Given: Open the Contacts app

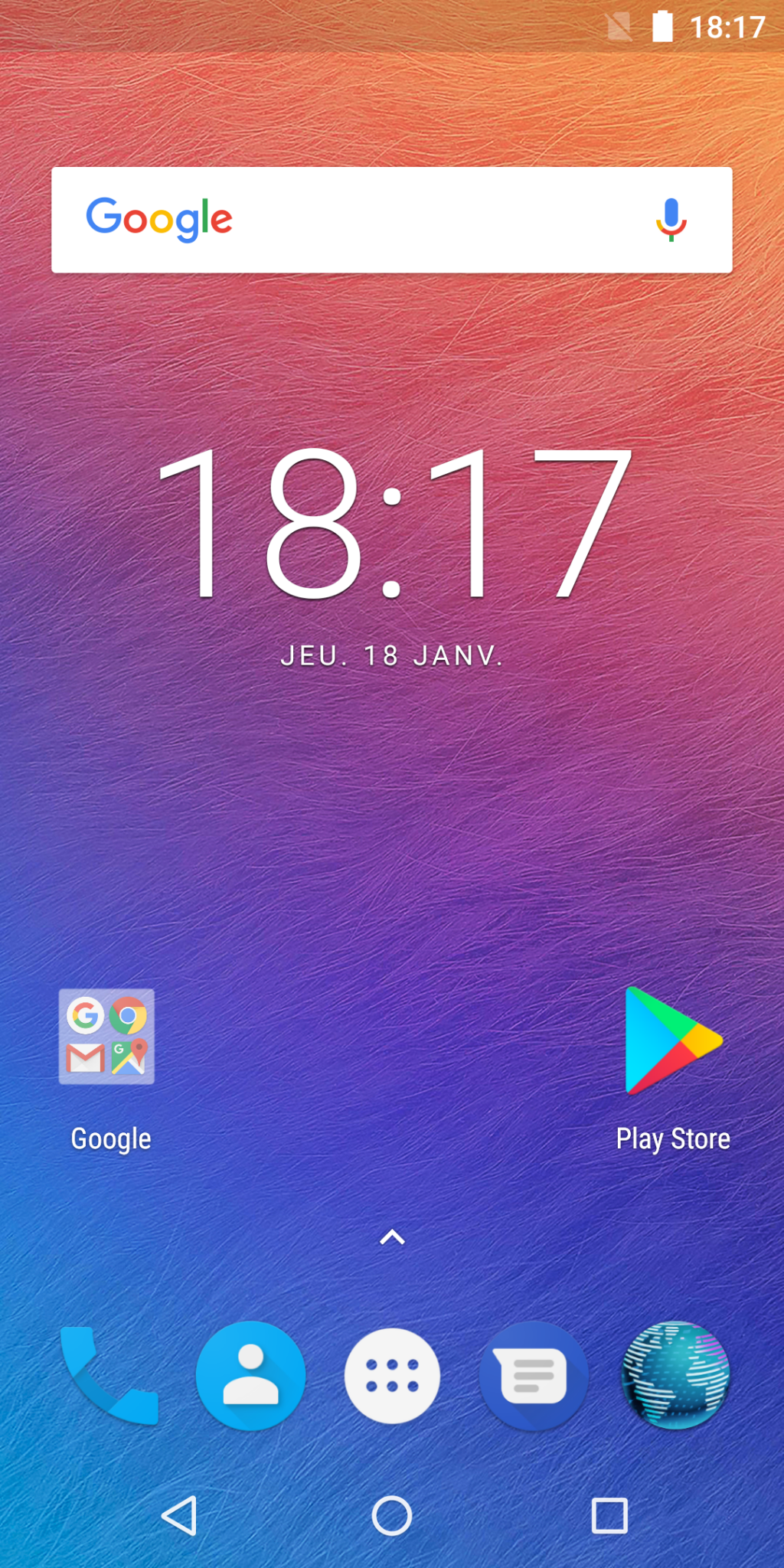Looking at the screenshot, I should 250,1376.
